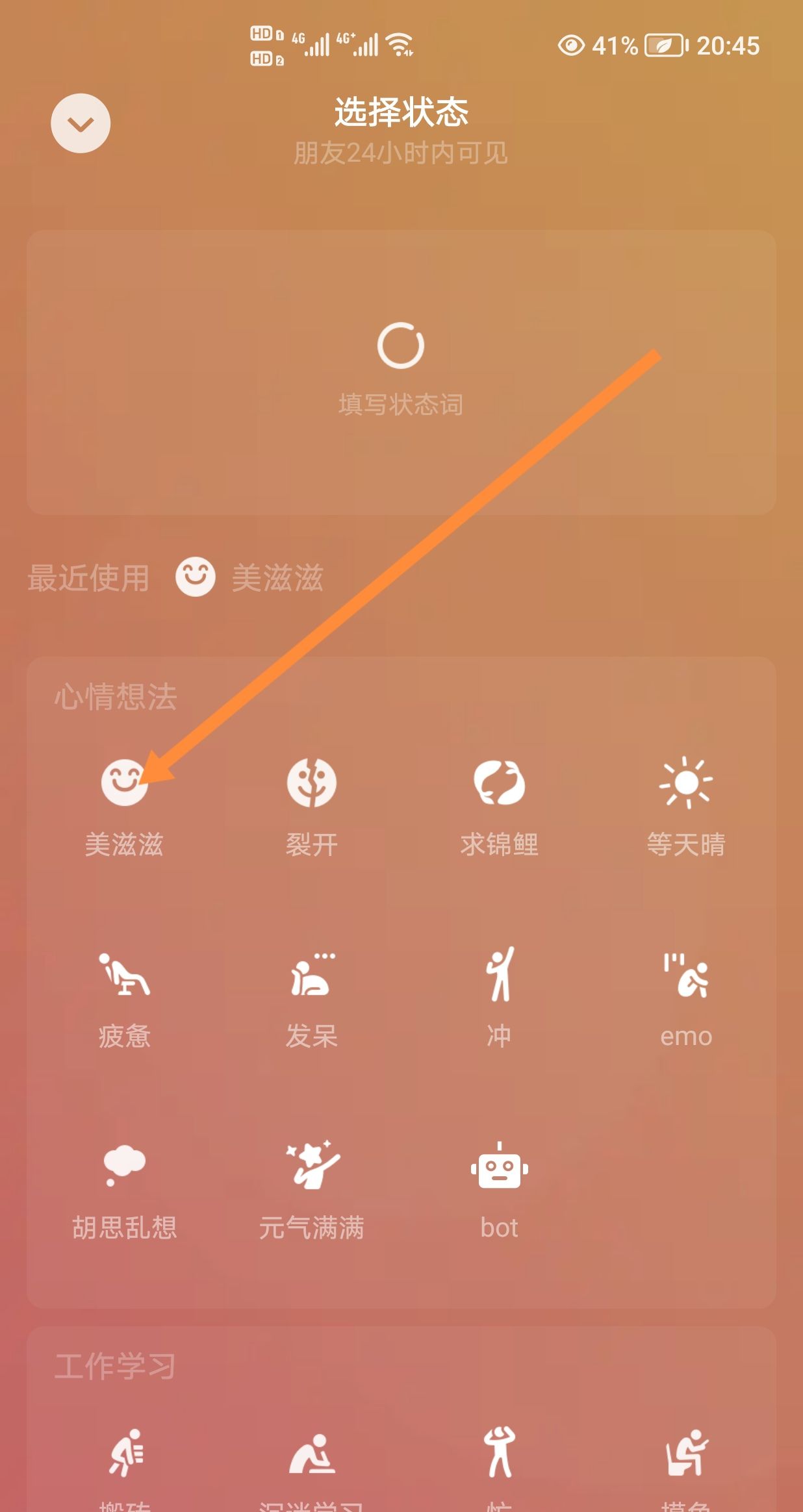Viewport: 803px width, 1512px height.
Task: Collapse the status page with the down chevron
Action: pos(79,124)
